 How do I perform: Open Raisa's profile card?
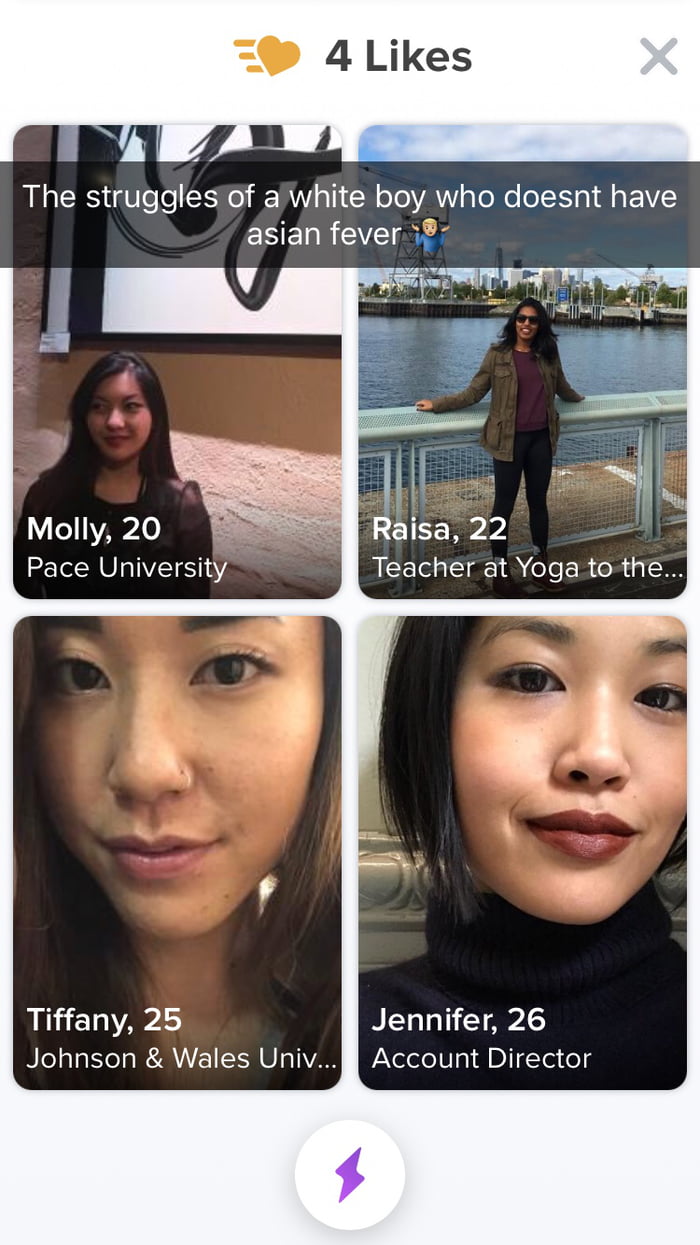[x=522, y=400]
